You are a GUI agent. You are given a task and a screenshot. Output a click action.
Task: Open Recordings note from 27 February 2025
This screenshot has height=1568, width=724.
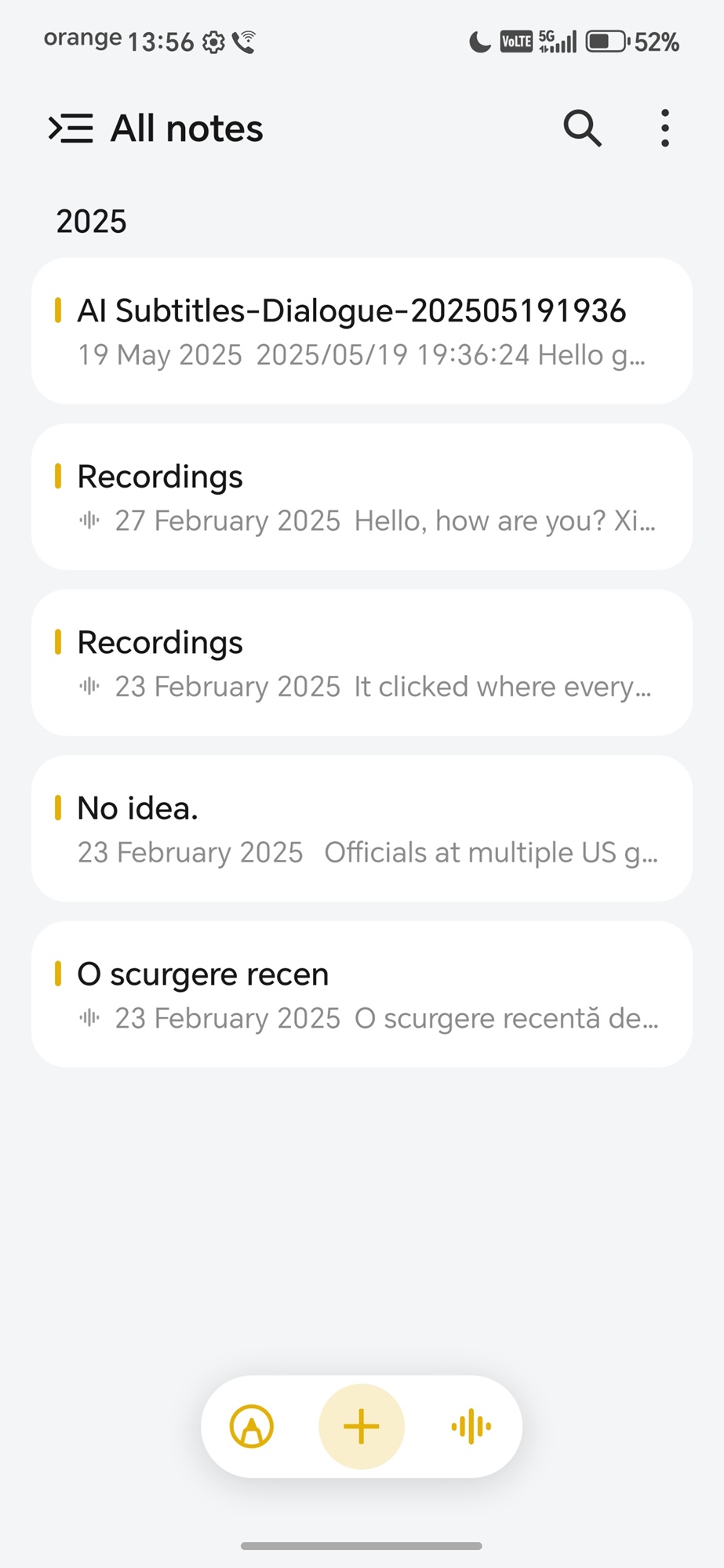click(x=362, y=497)
